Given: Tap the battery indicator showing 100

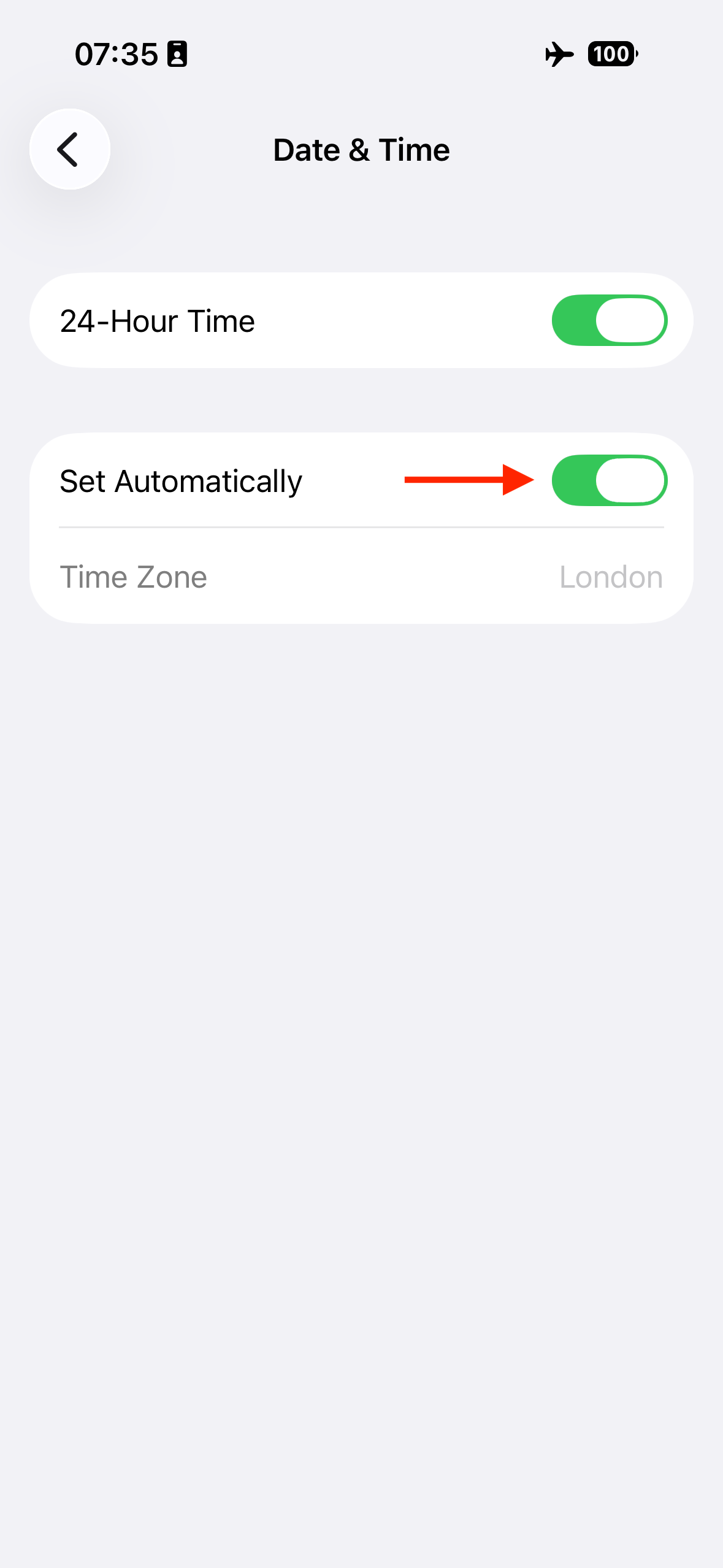Looking at the screenshot, I should pyautogui.click(x=611, y=55).
